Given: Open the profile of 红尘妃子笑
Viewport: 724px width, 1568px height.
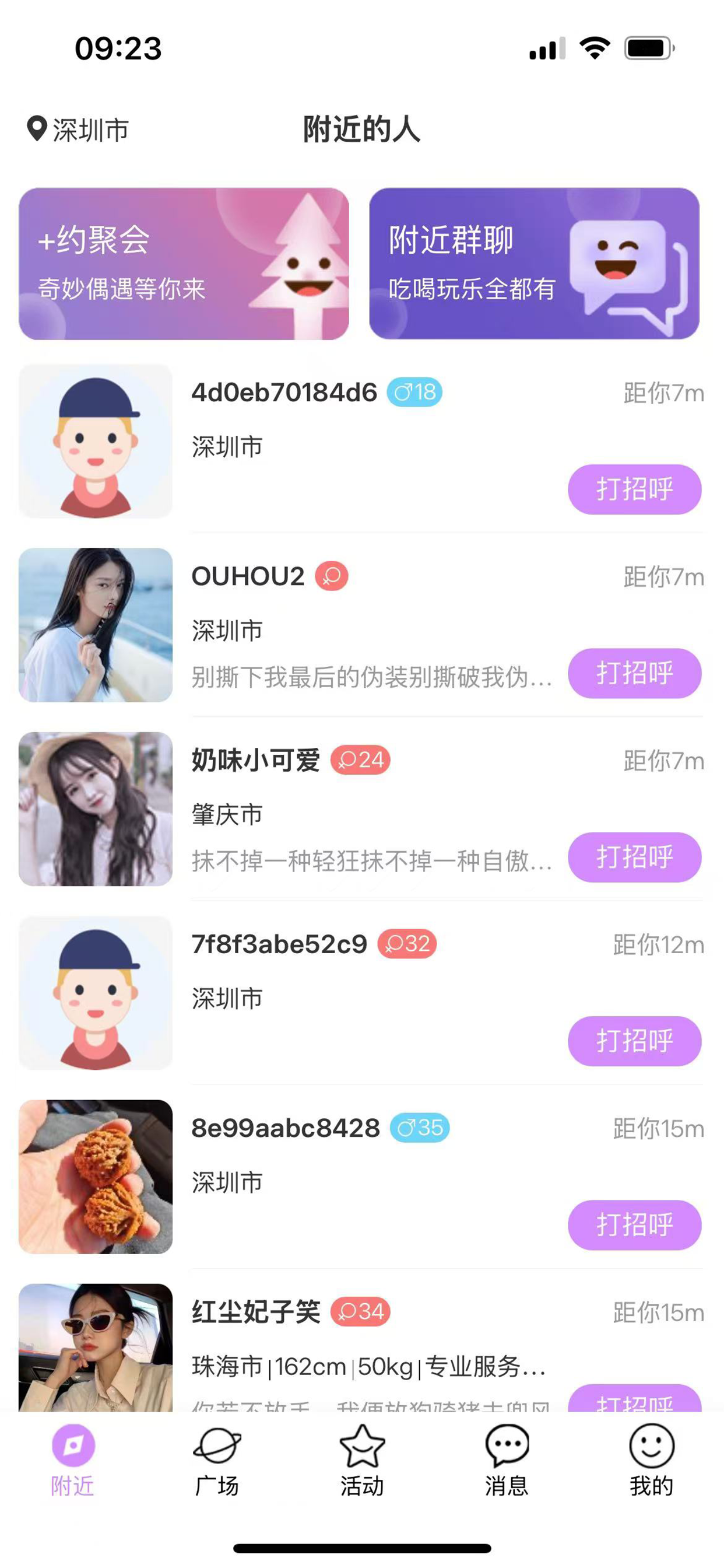Looking at the screenshot, I should (x=362, y=1347).
